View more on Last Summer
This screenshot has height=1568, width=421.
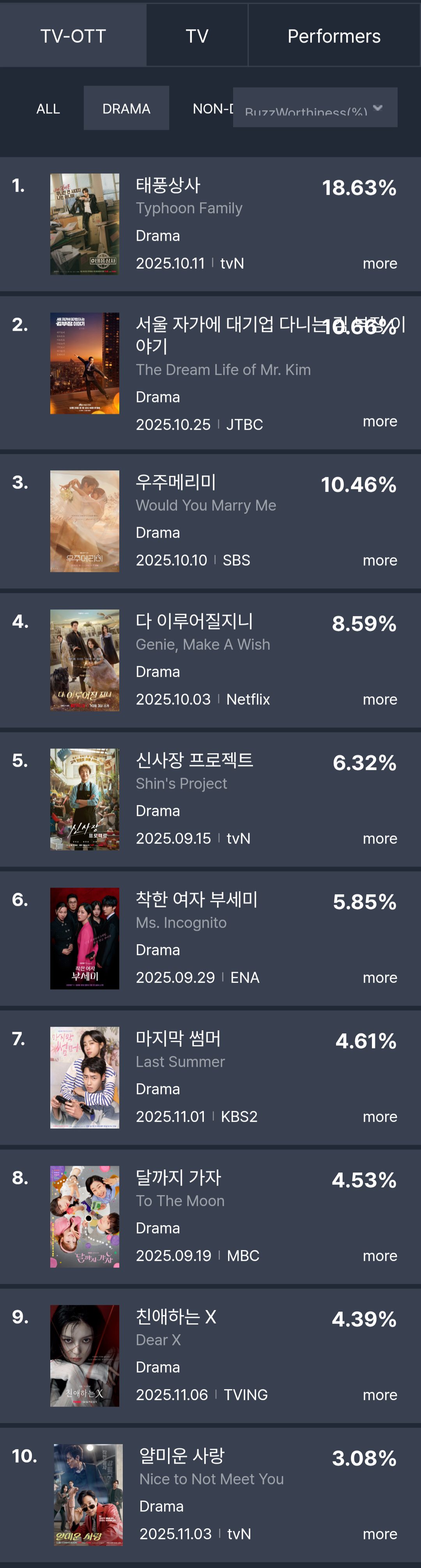[380, 1117]
